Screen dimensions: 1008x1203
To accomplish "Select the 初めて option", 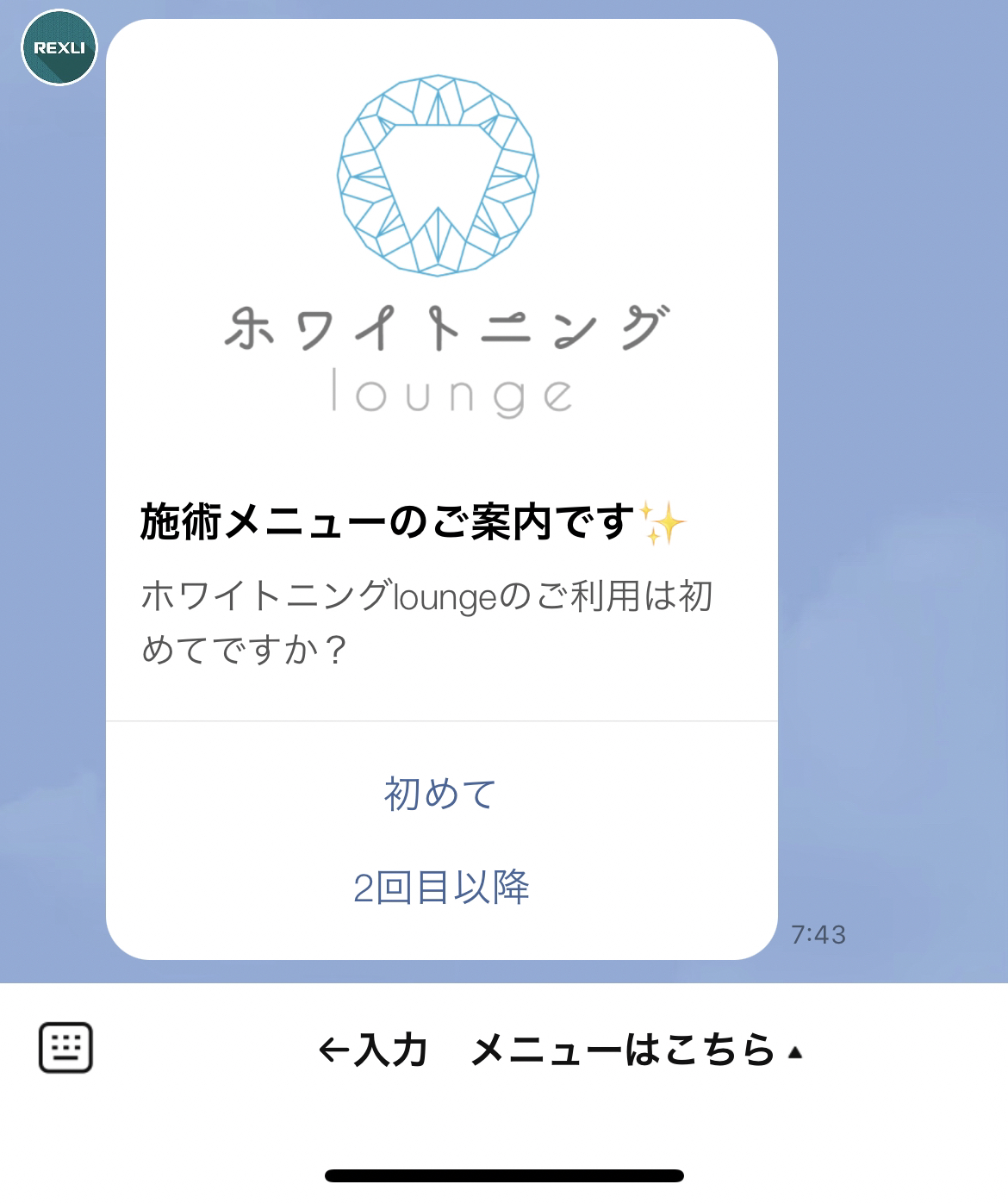I will point(440,794).
